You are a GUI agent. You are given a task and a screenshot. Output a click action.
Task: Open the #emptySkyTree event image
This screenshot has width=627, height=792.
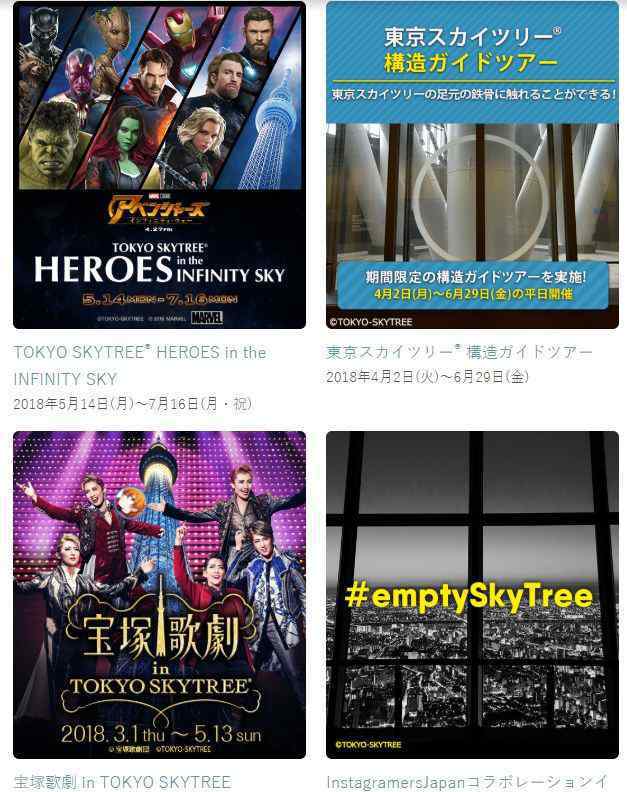pos(472,594)
